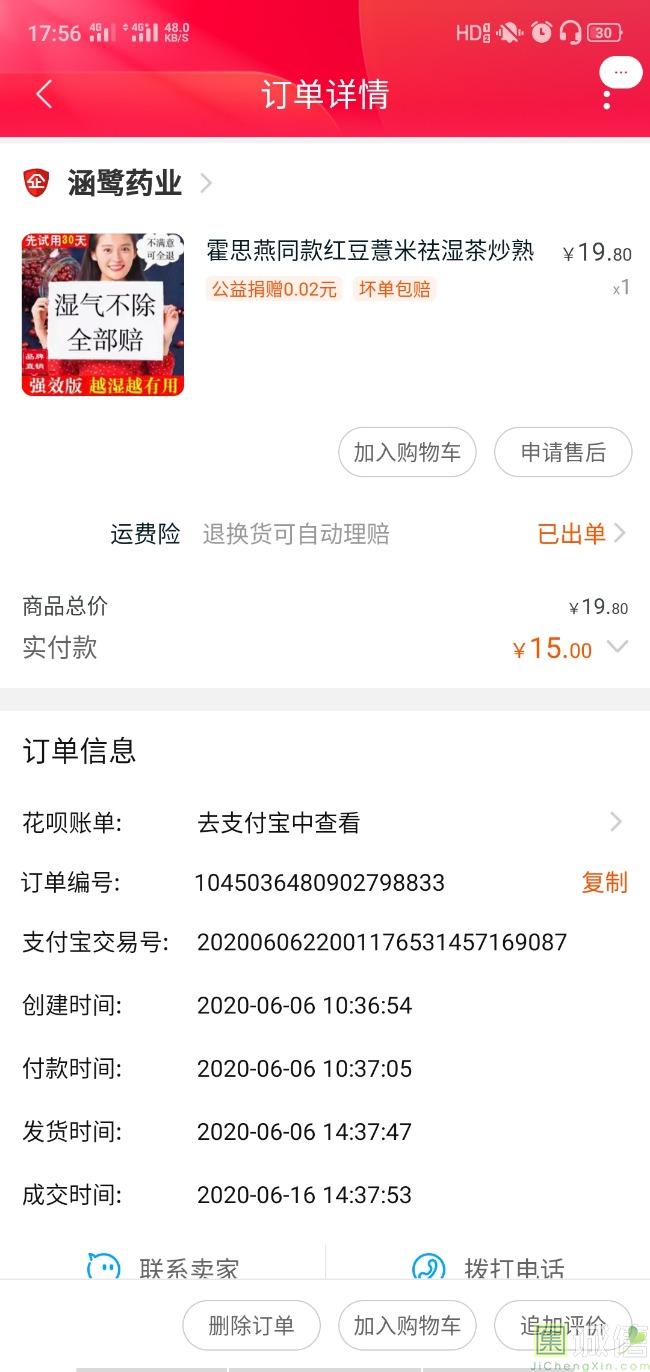Tap 加入购物车 under the product
Screen dimensions: 650x1372
coord(407,452)
